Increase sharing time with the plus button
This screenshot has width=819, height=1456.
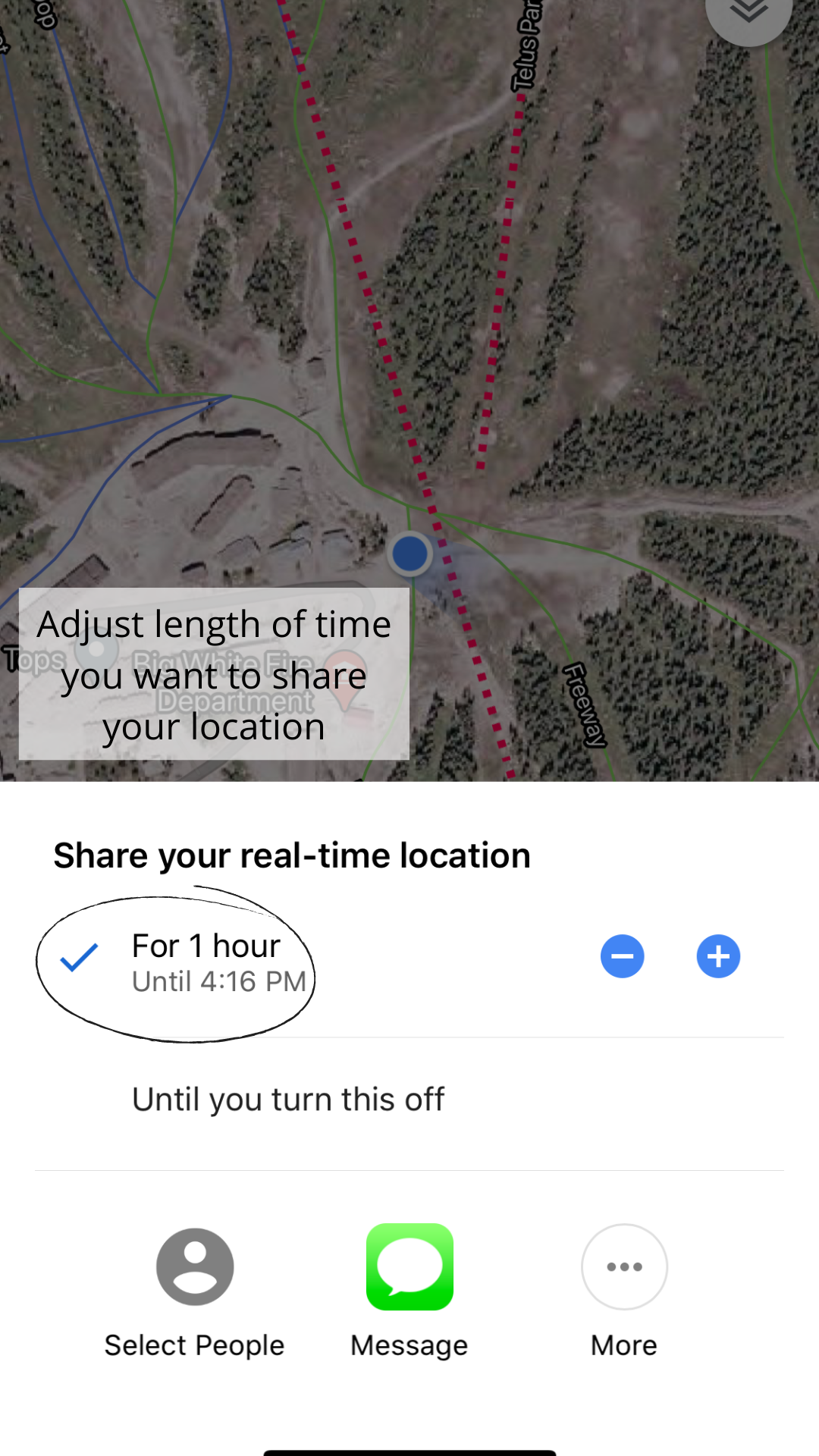(718, 956)
